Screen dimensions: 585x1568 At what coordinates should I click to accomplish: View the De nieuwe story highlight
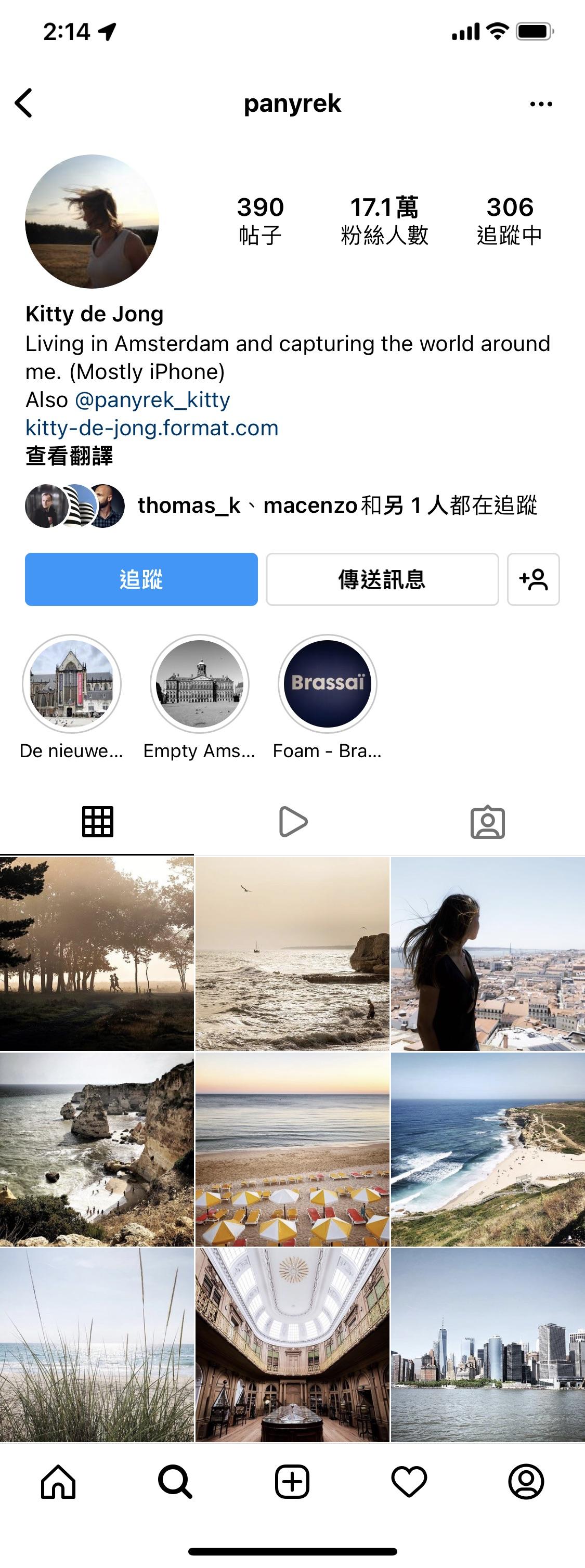[x=72, y=683]
